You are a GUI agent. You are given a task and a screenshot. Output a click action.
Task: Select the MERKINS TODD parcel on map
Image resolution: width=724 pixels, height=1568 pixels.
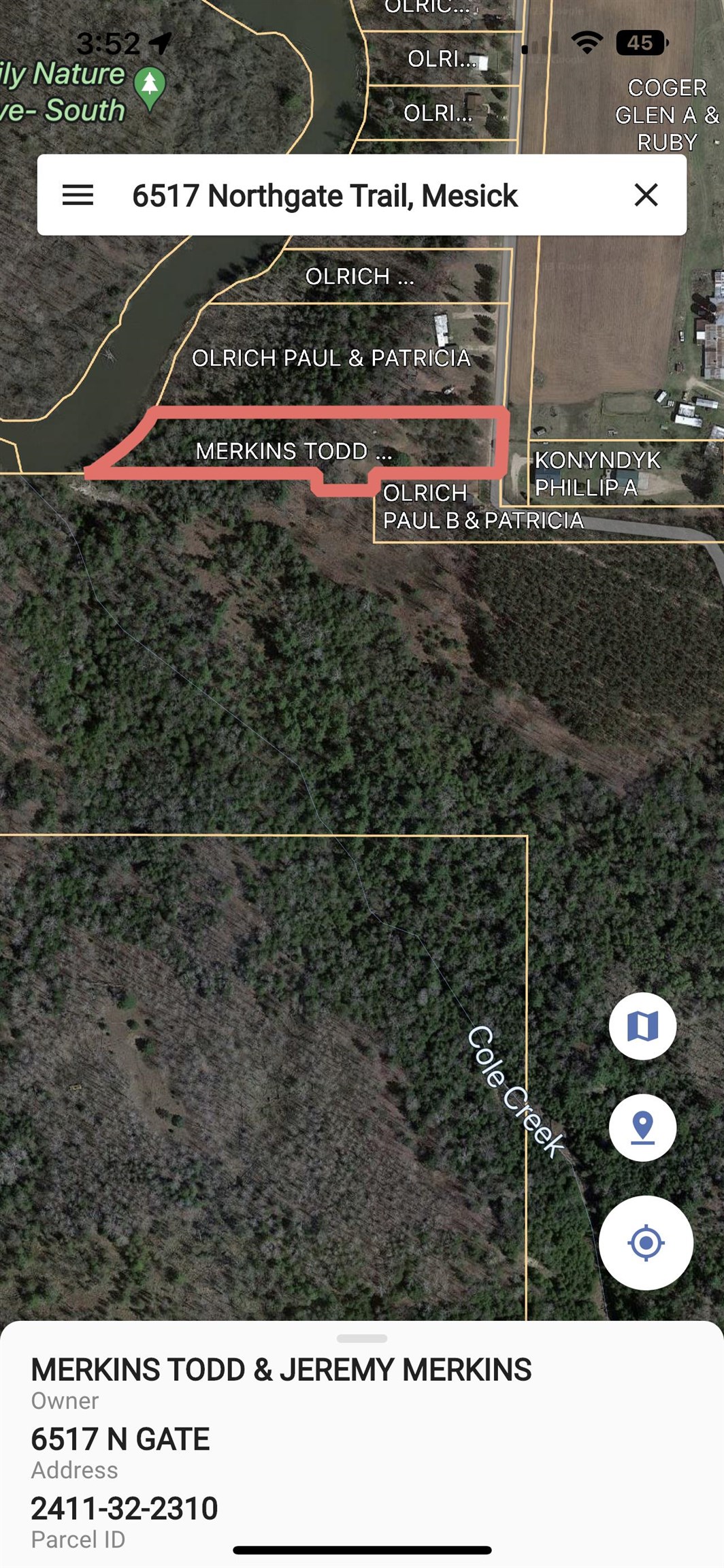point(293,451)
